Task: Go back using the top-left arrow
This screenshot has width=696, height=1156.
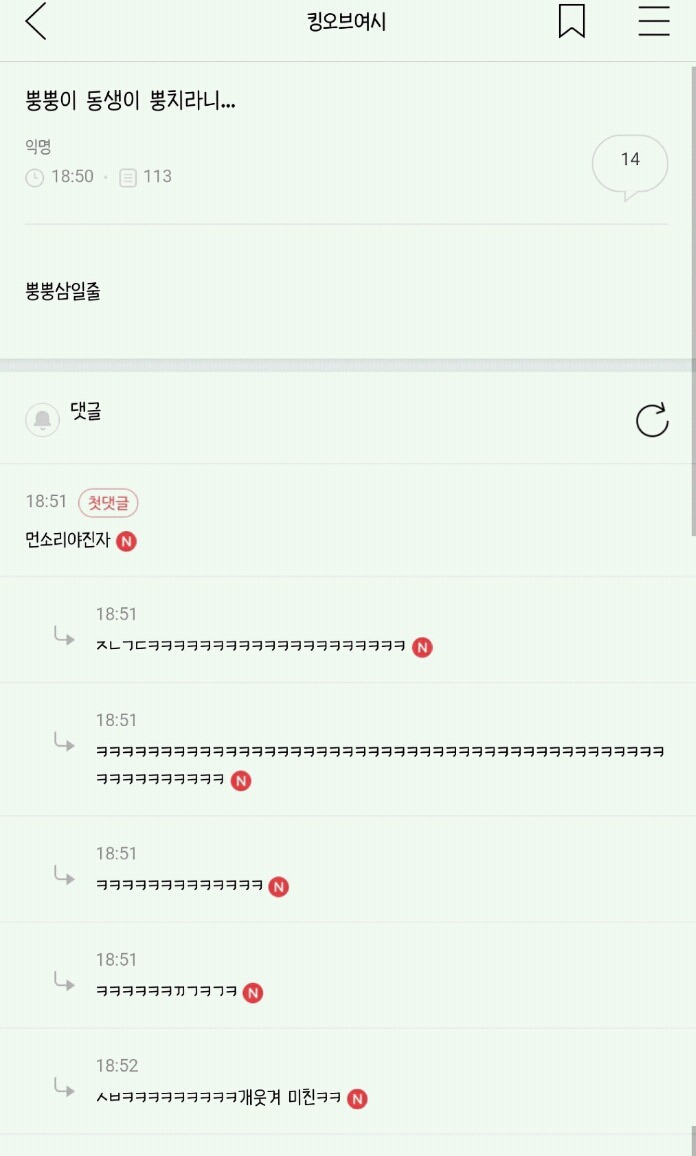Action: coord(36,21)
